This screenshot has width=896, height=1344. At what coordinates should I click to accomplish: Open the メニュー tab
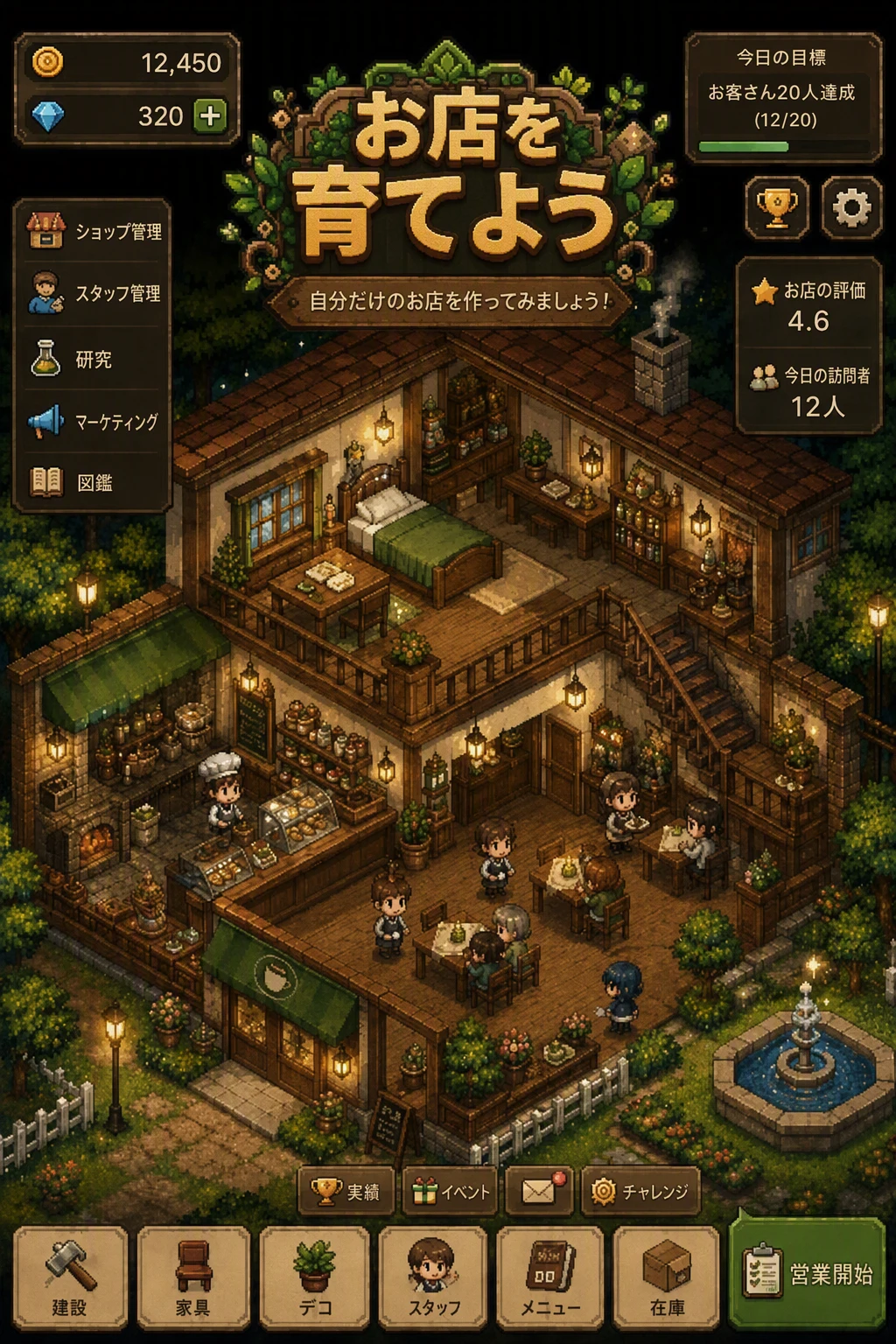click(550, 1277)
